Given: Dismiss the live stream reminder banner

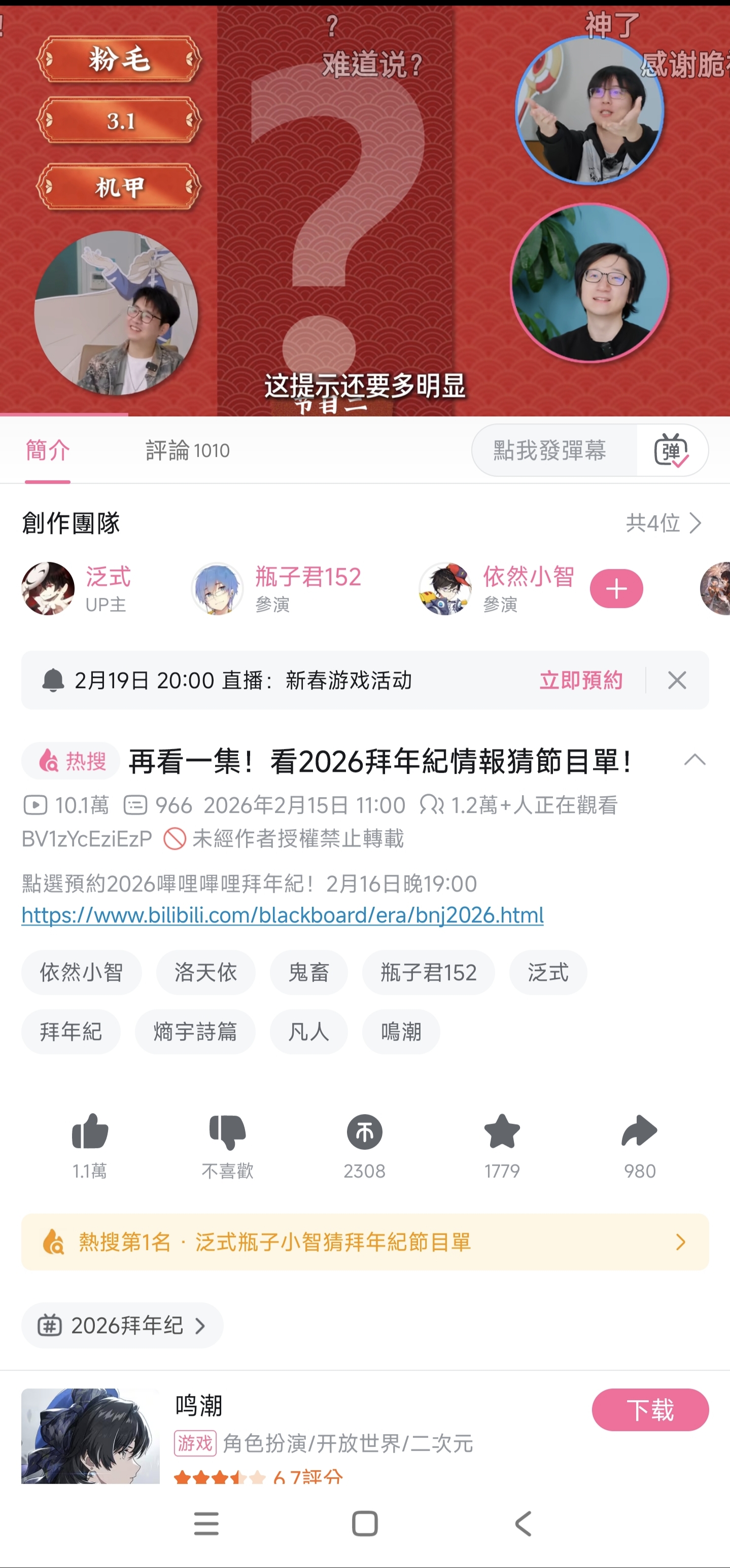Looking at the screenshot, I should 677,680.
